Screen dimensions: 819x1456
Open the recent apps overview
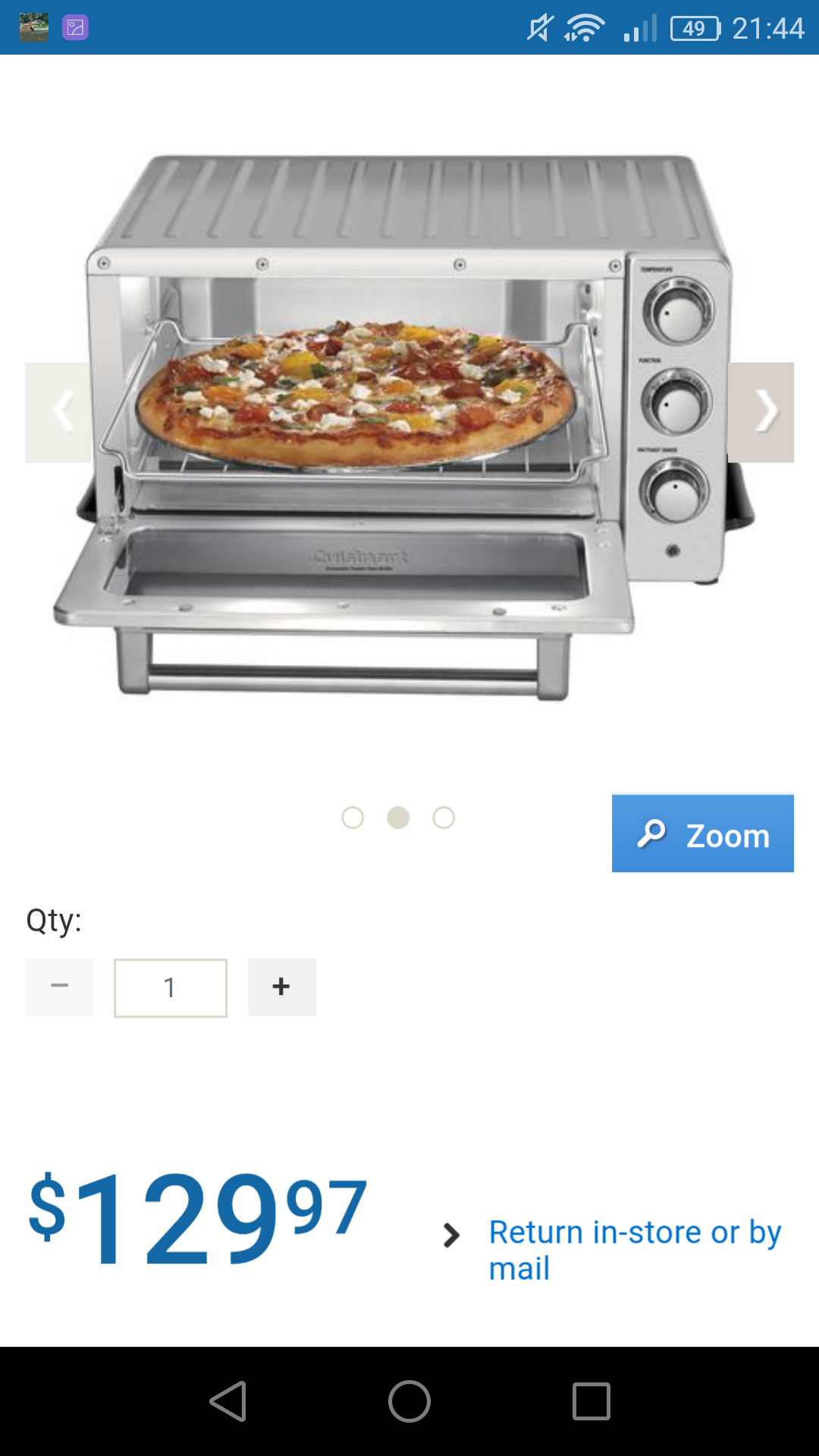pyautogui.click(x=591, y=1401)
